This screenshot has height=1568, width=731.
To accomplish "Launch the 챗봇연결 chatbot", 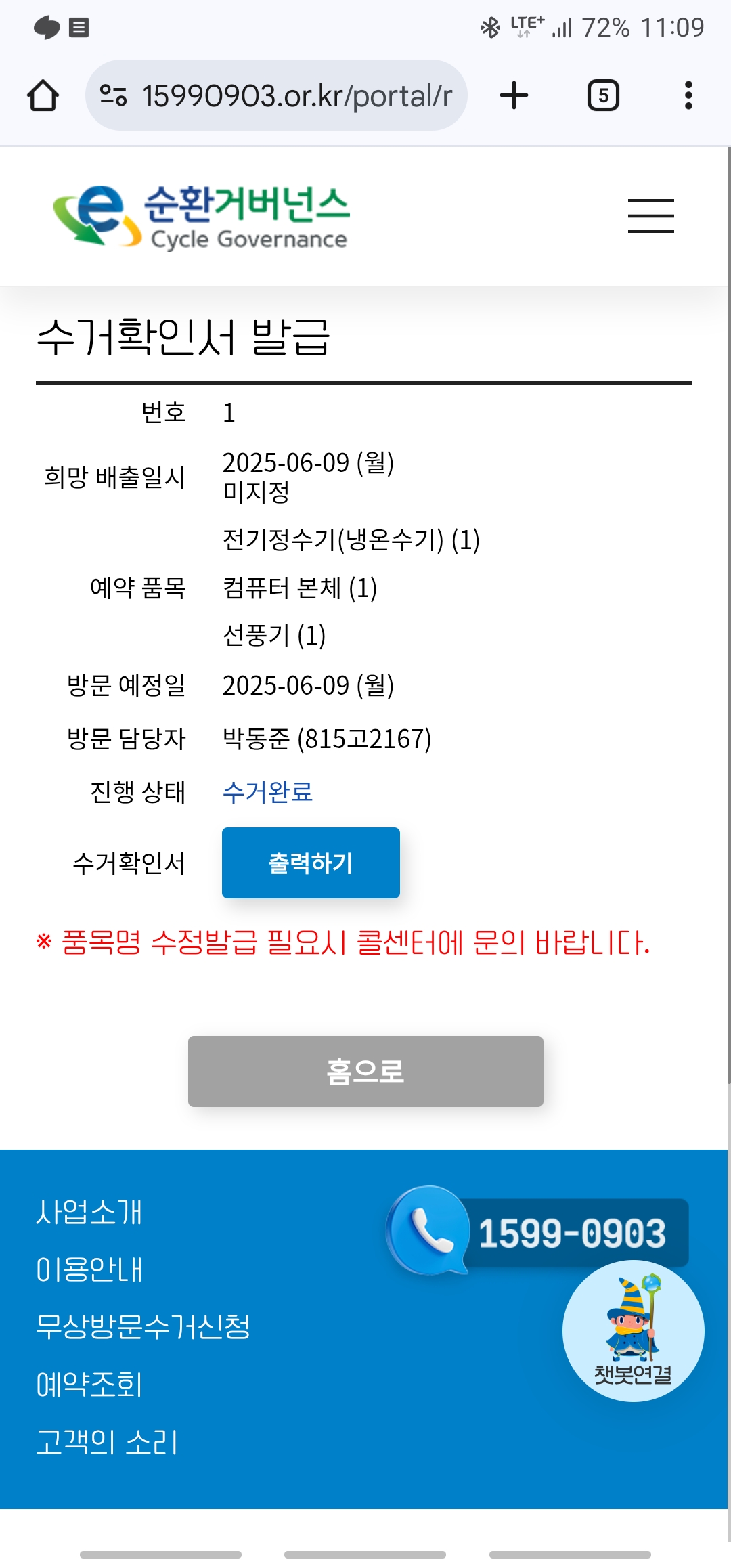I will tap(633, 1331).
